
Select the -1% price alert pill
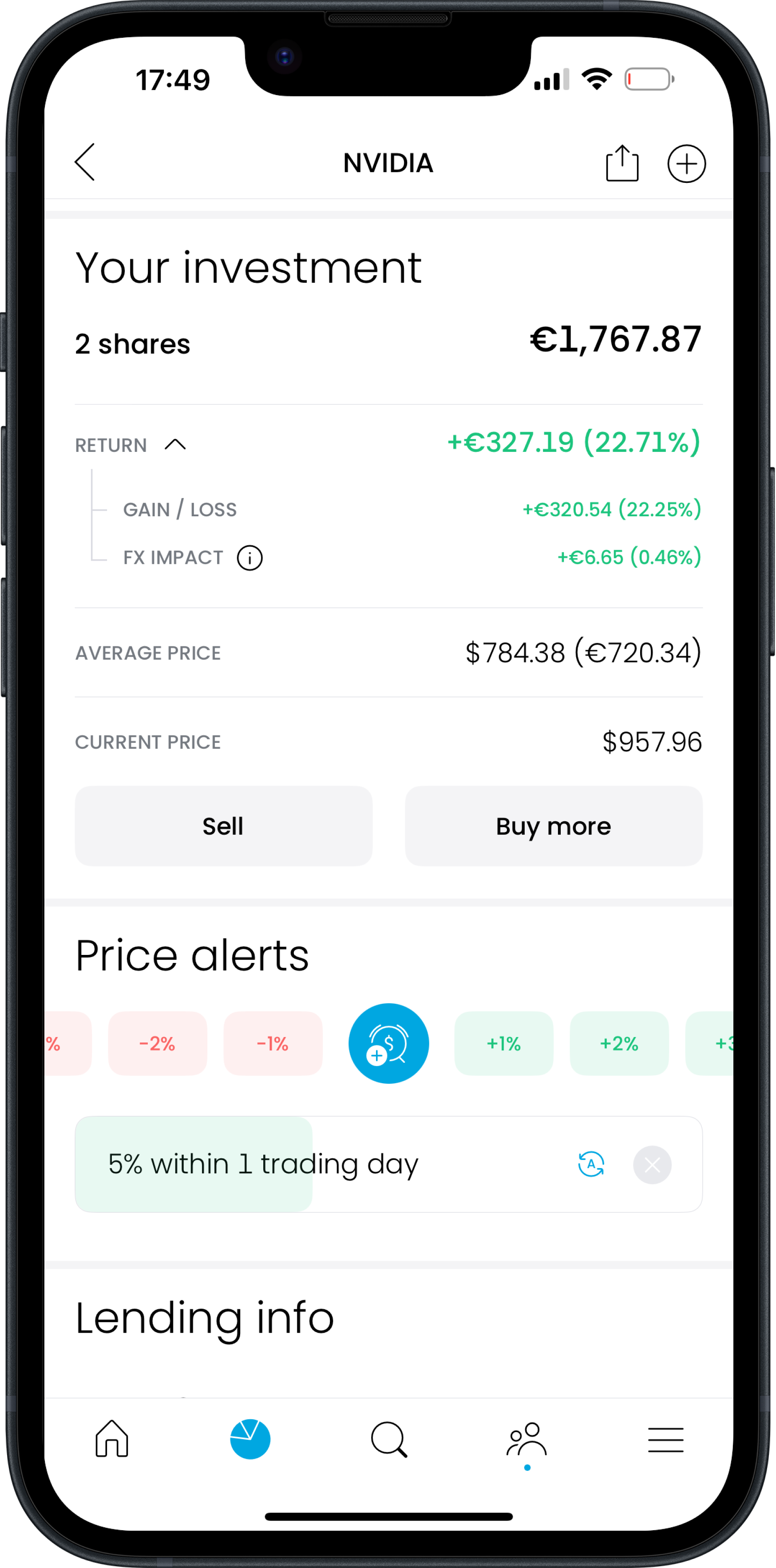pos(273,1043)
